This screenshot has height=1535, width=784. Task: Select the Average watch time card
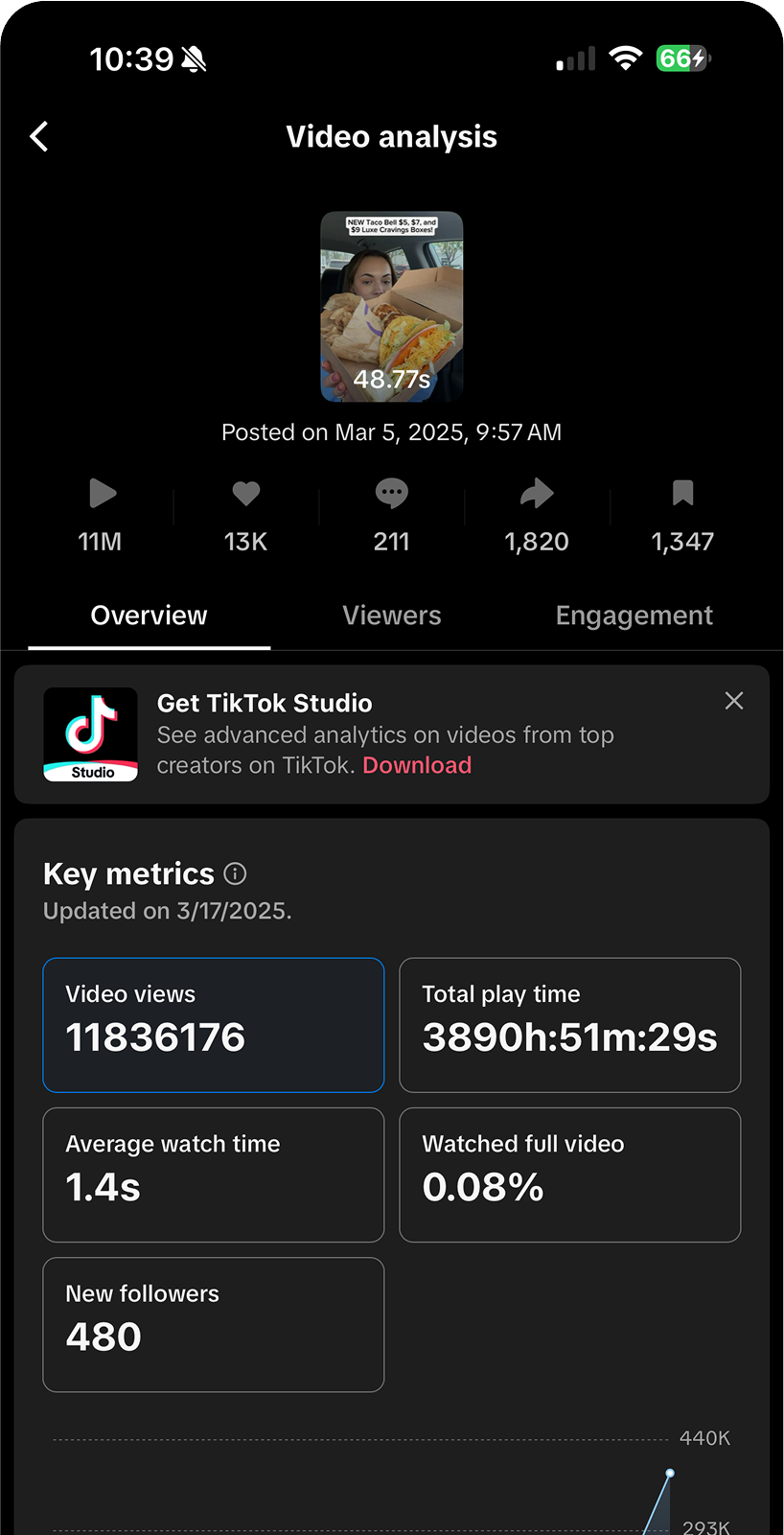213,1175
